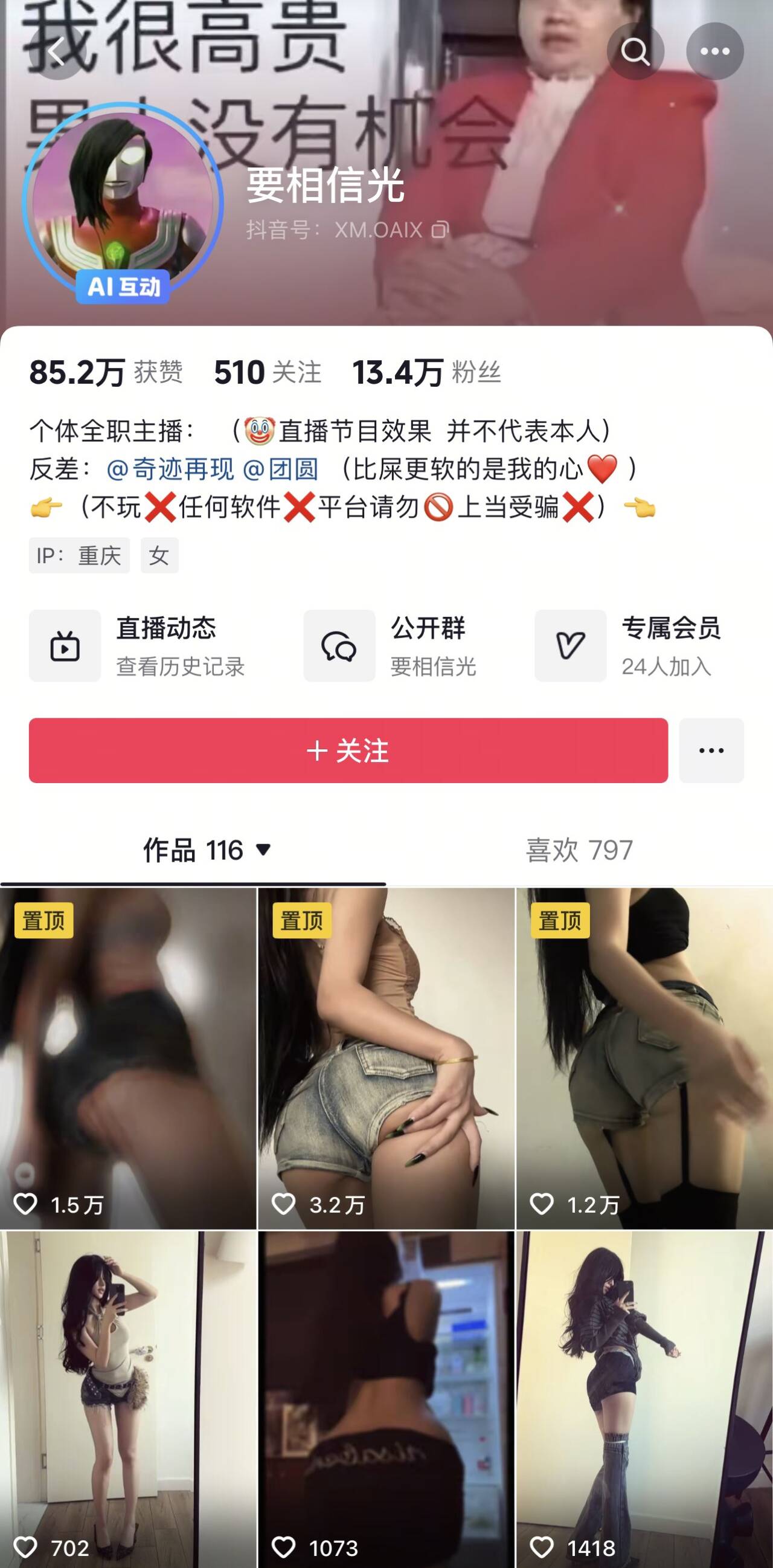Open the video with 1418 likes
773x1568 pixels.
pos(644,1400)
